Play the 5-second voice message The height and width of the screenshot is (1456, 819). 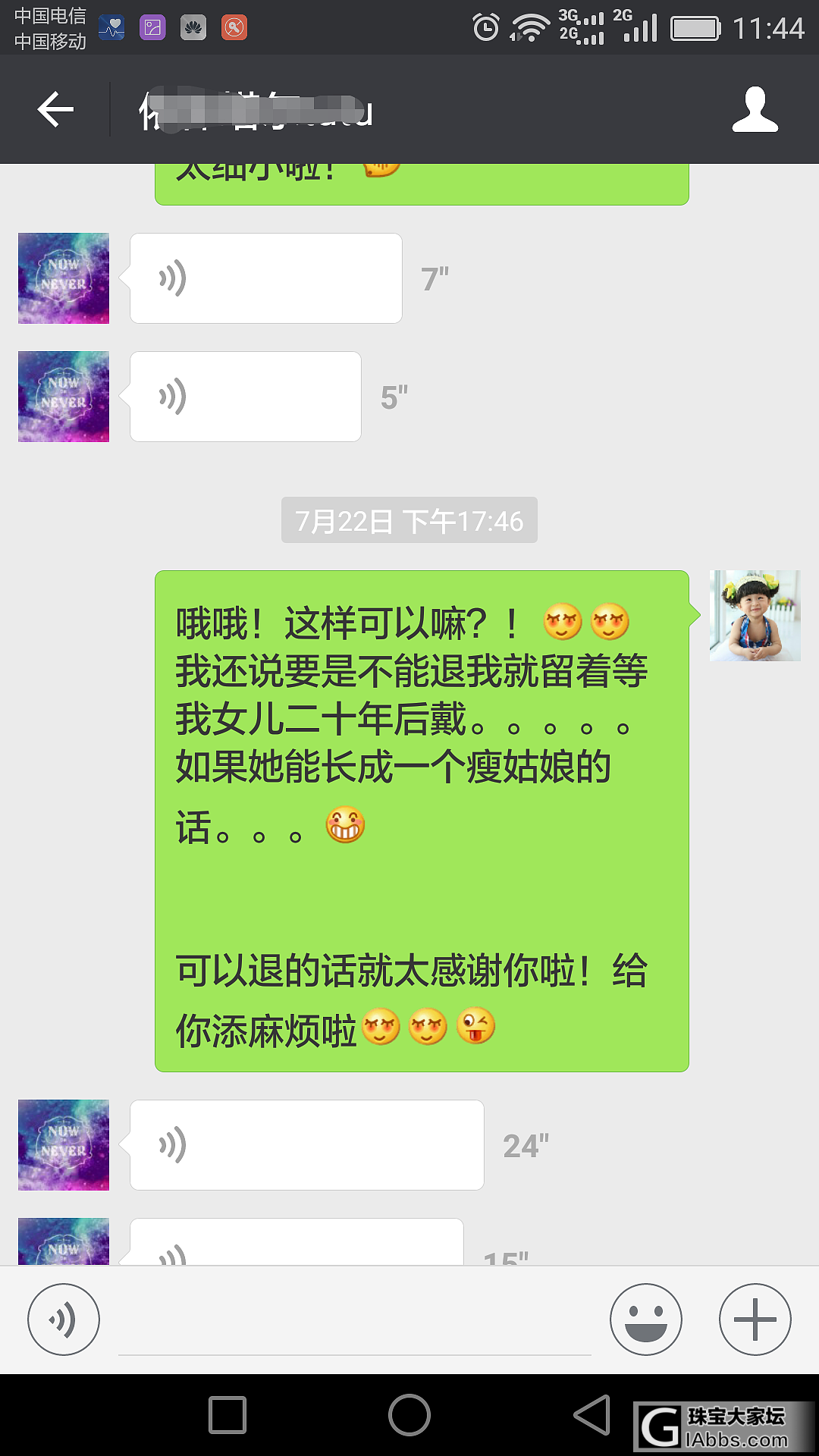pyautogui.click(x=245, y=397)
